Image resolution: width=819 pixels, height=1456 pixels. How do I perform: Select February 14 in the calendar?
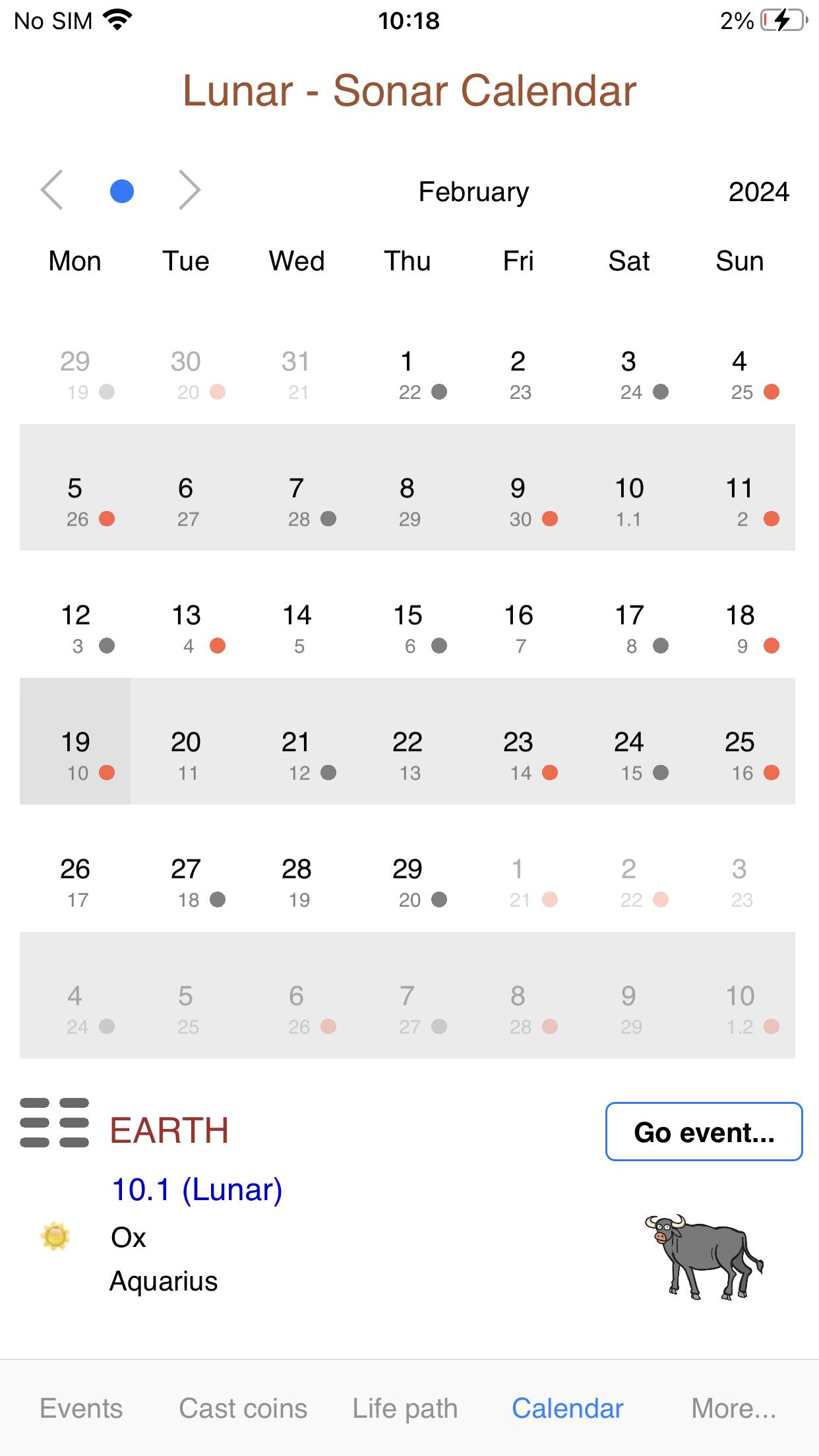297,614
